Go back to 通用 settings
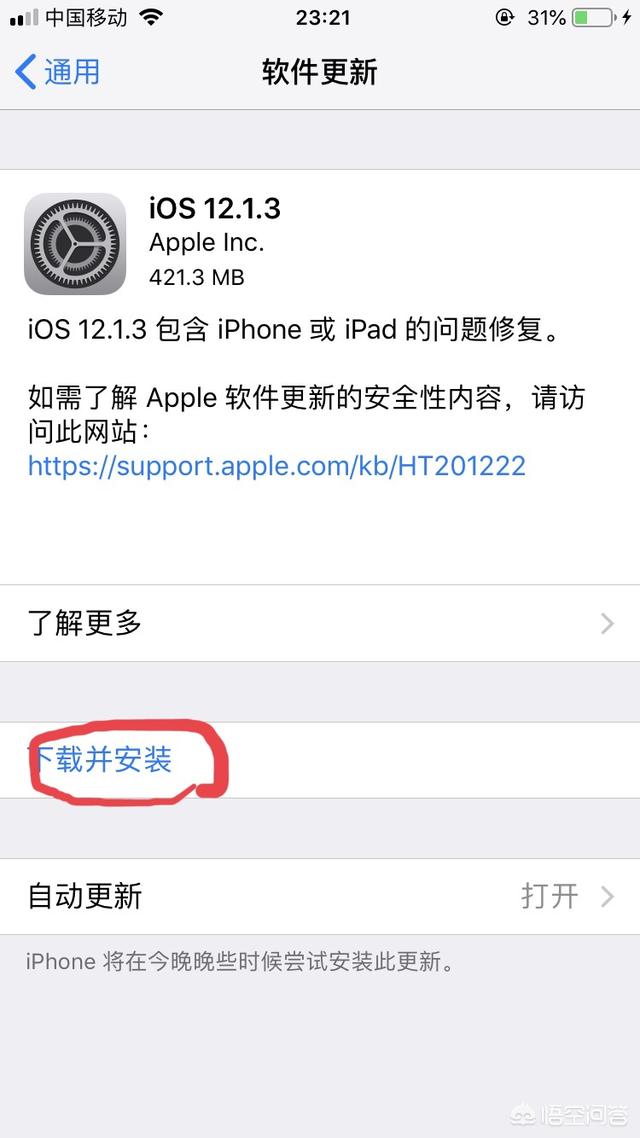 pyautogui.click(x=58, y=72)
